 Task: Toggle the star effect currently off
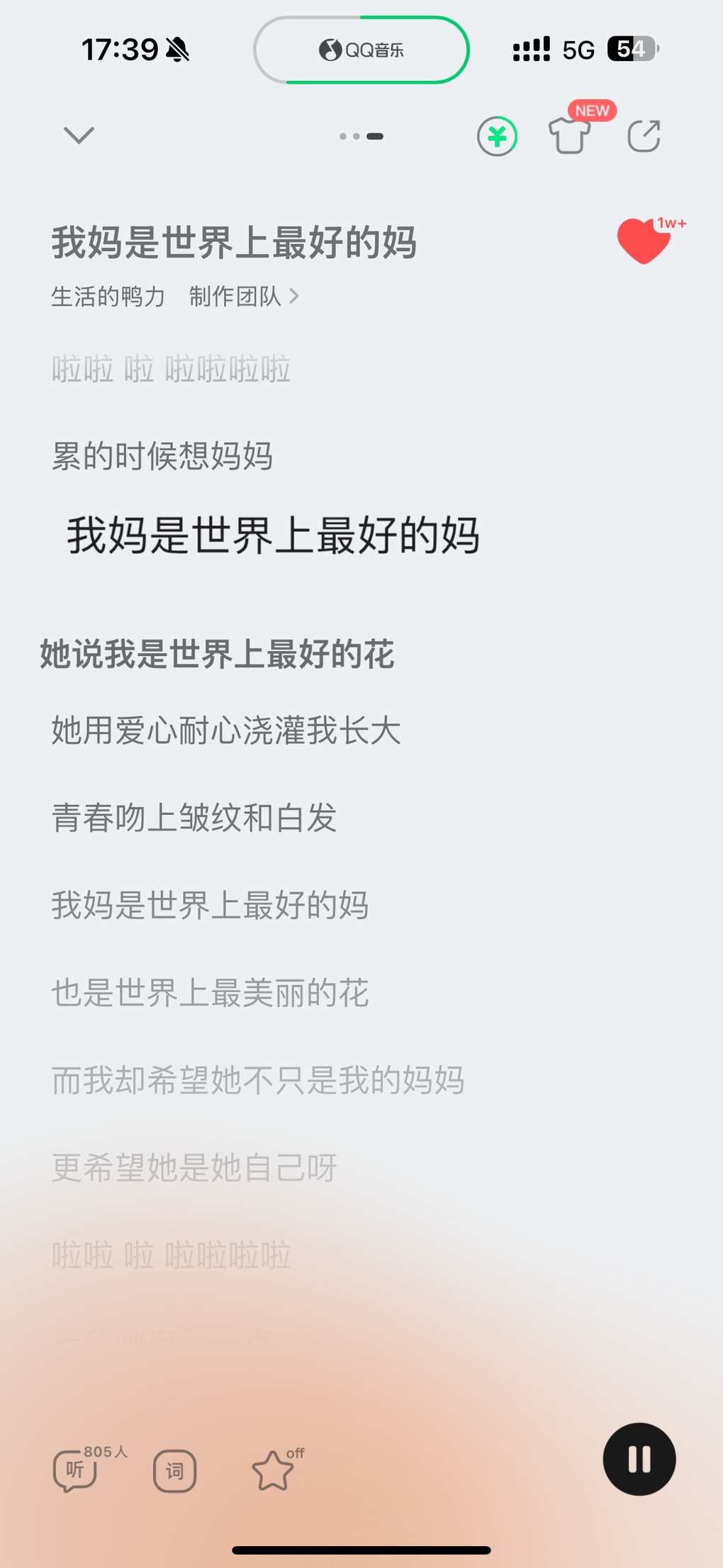pos(273,1470)
